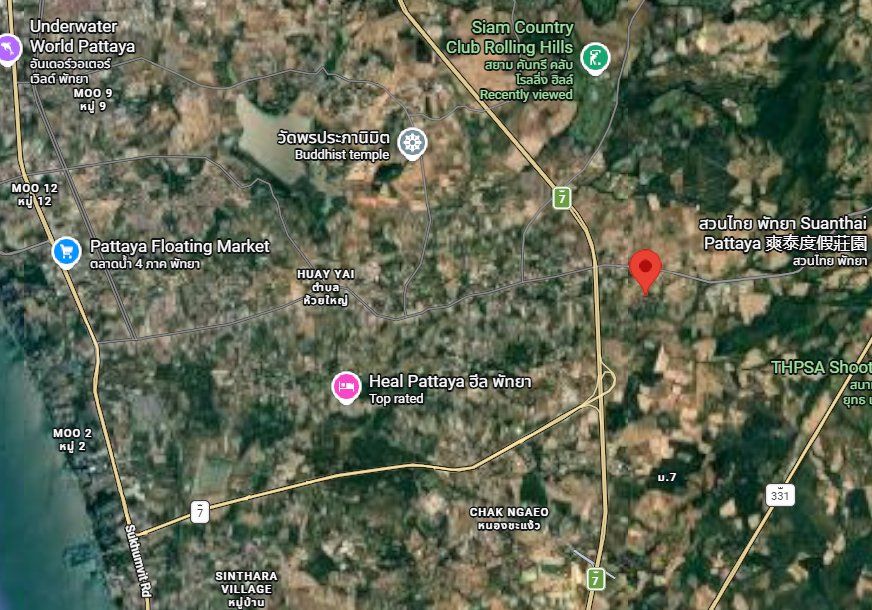Select the THPSA Shooting place label
This screenshot has width=872, height=610.
coord(820,368)
